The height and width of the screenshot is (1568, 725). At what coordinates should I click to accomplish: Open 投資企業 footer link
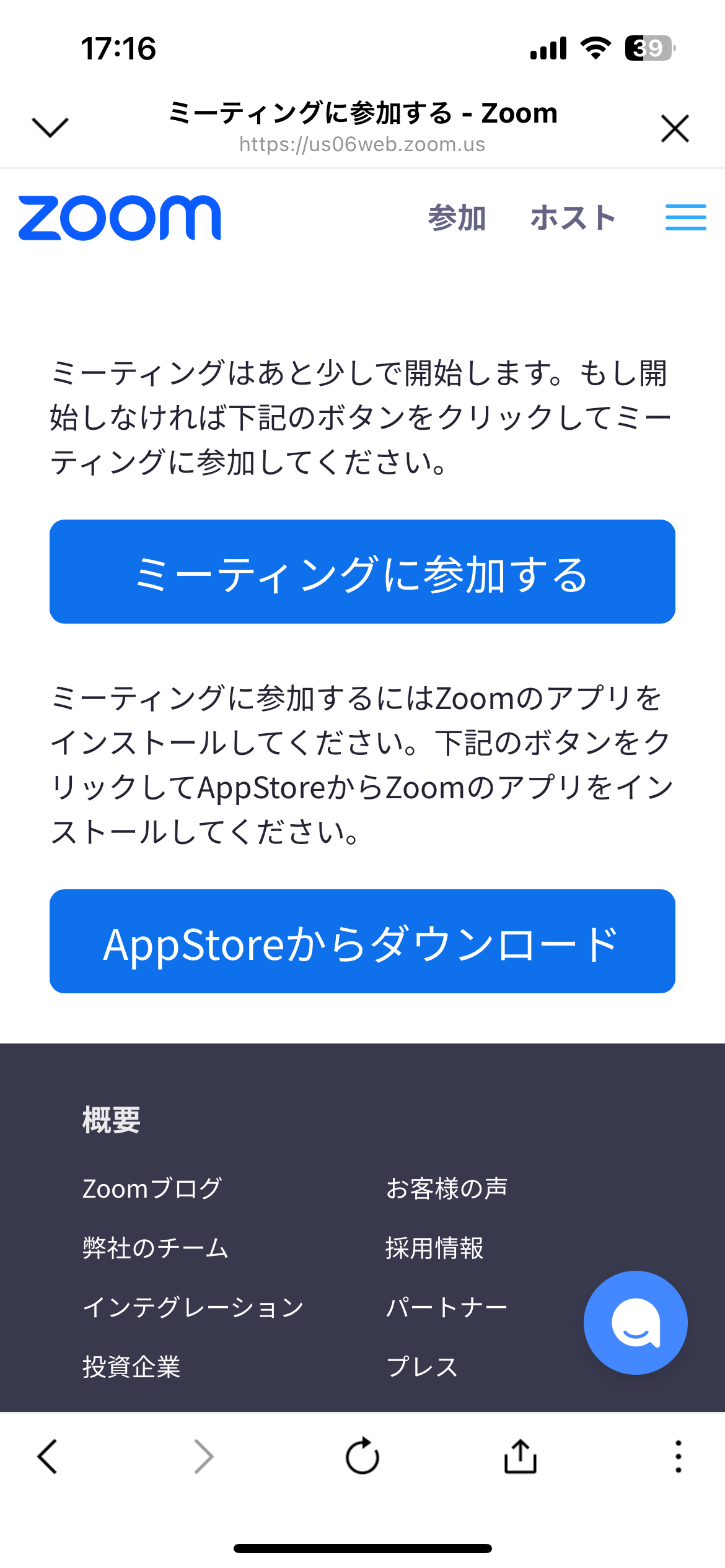(x=131, y=1367)
